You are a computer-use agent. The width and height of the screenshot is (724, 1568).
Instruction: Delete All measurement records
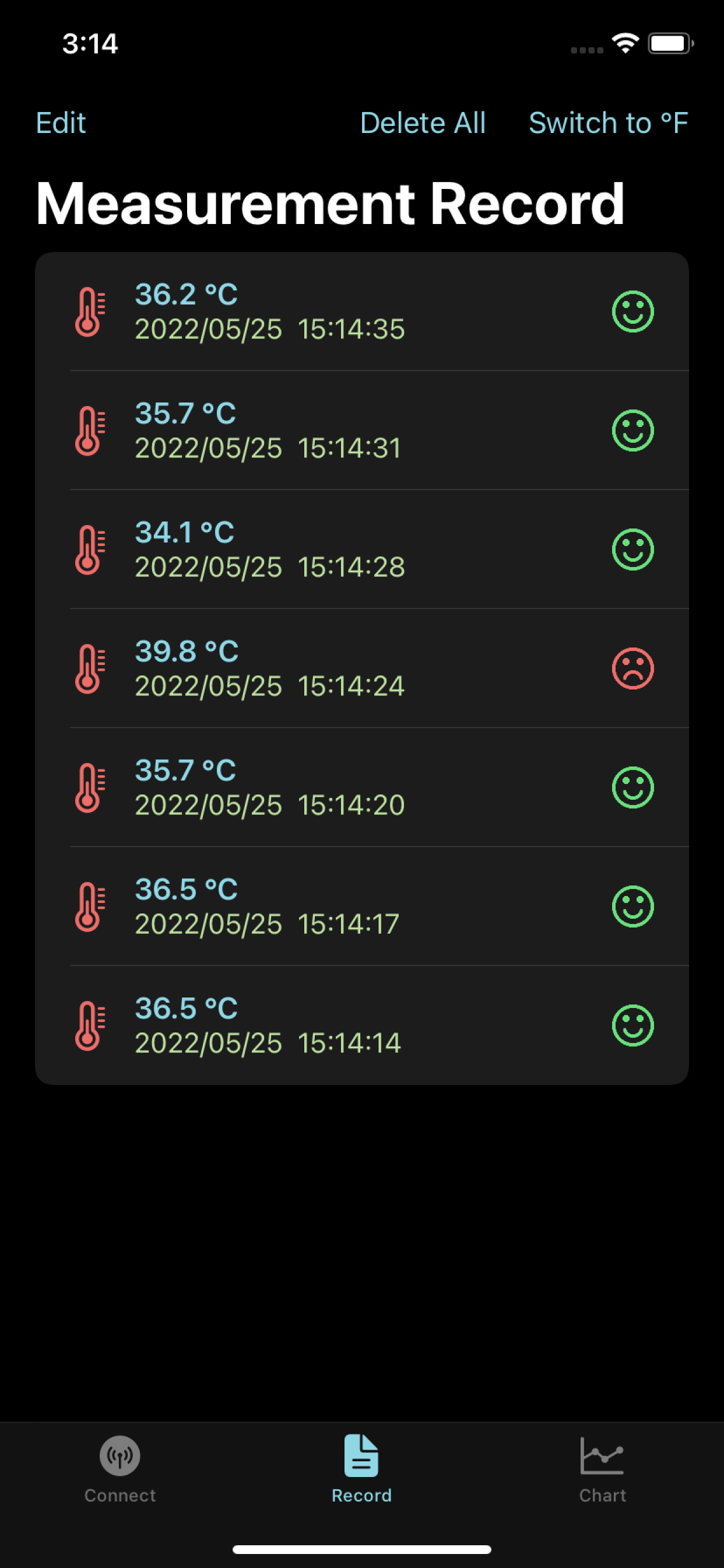point(423,123)
